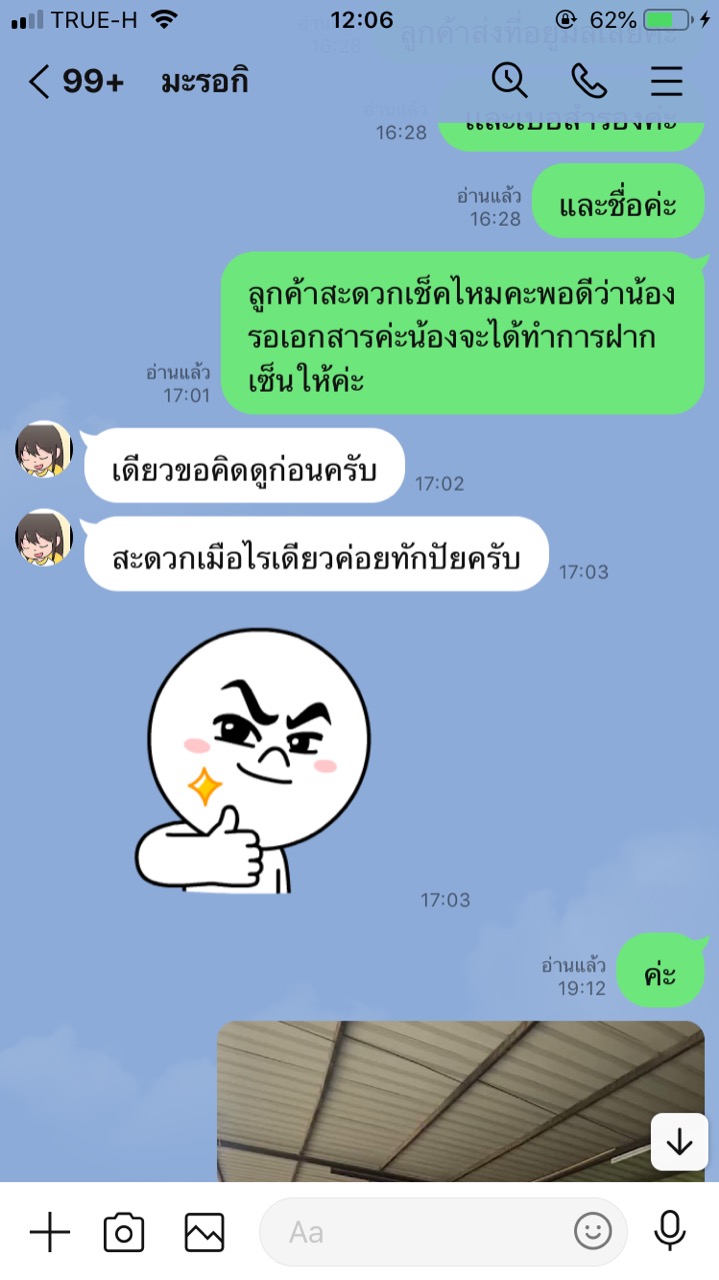719x1280 pixels.
Task: Open the plus attachment menu
Action: [49, 1232]
